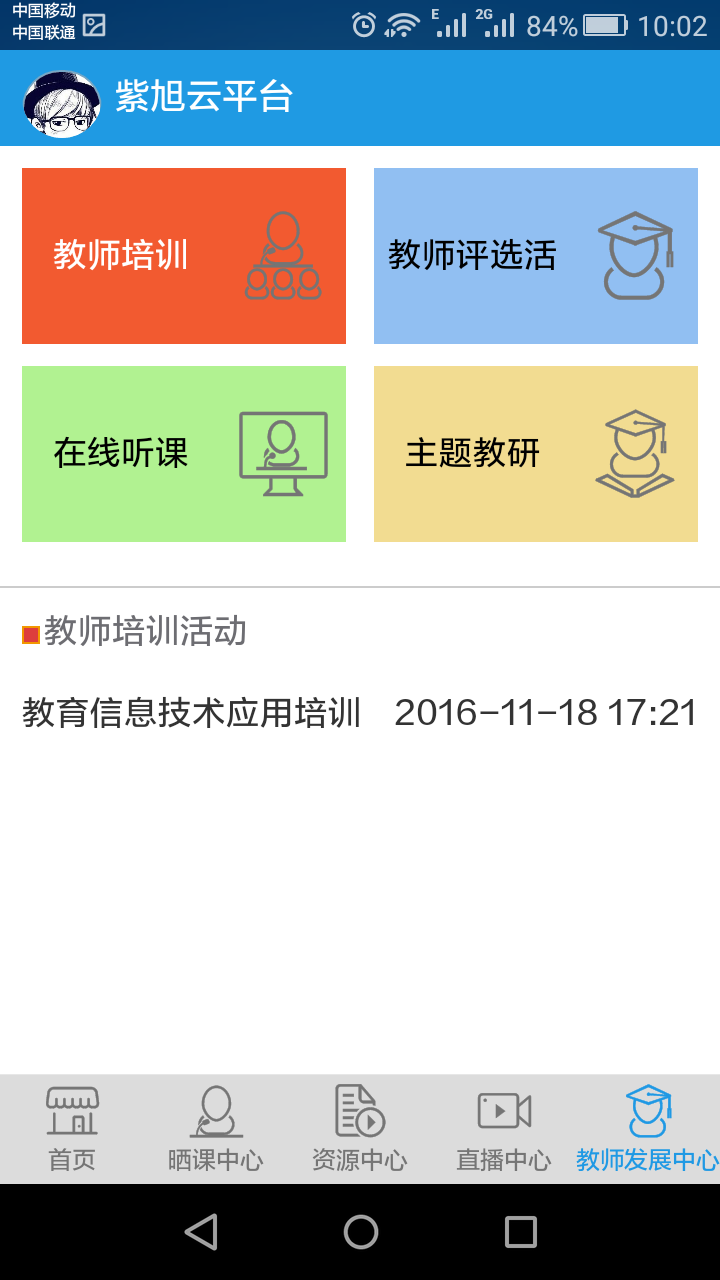This screenshot has width=720, height=1280.
Task: Go to the 晒课中心 tab
Action: click(x=216, y=1130)
